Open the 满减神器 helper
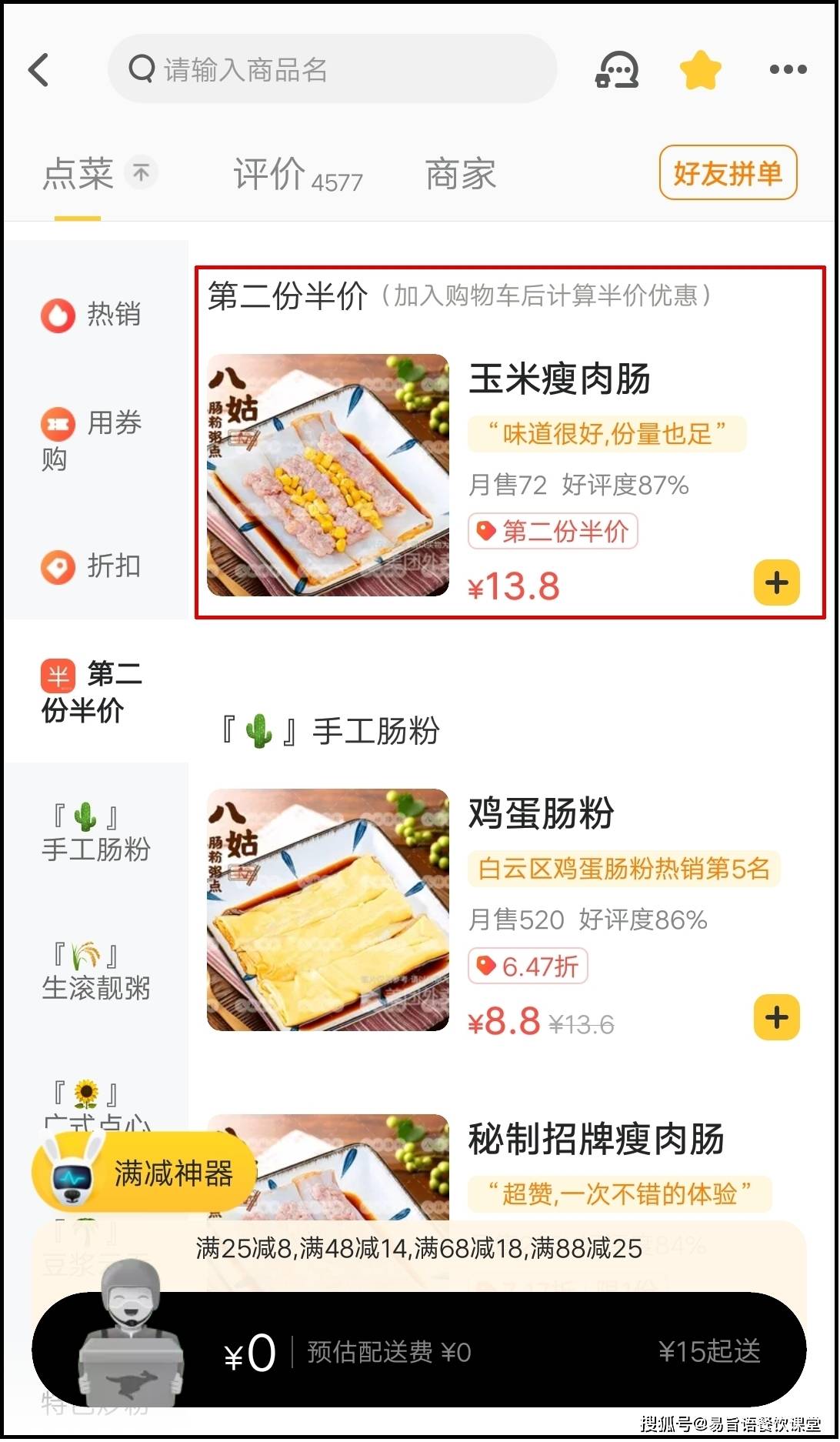840x1442 pixels. point(143,1173)
